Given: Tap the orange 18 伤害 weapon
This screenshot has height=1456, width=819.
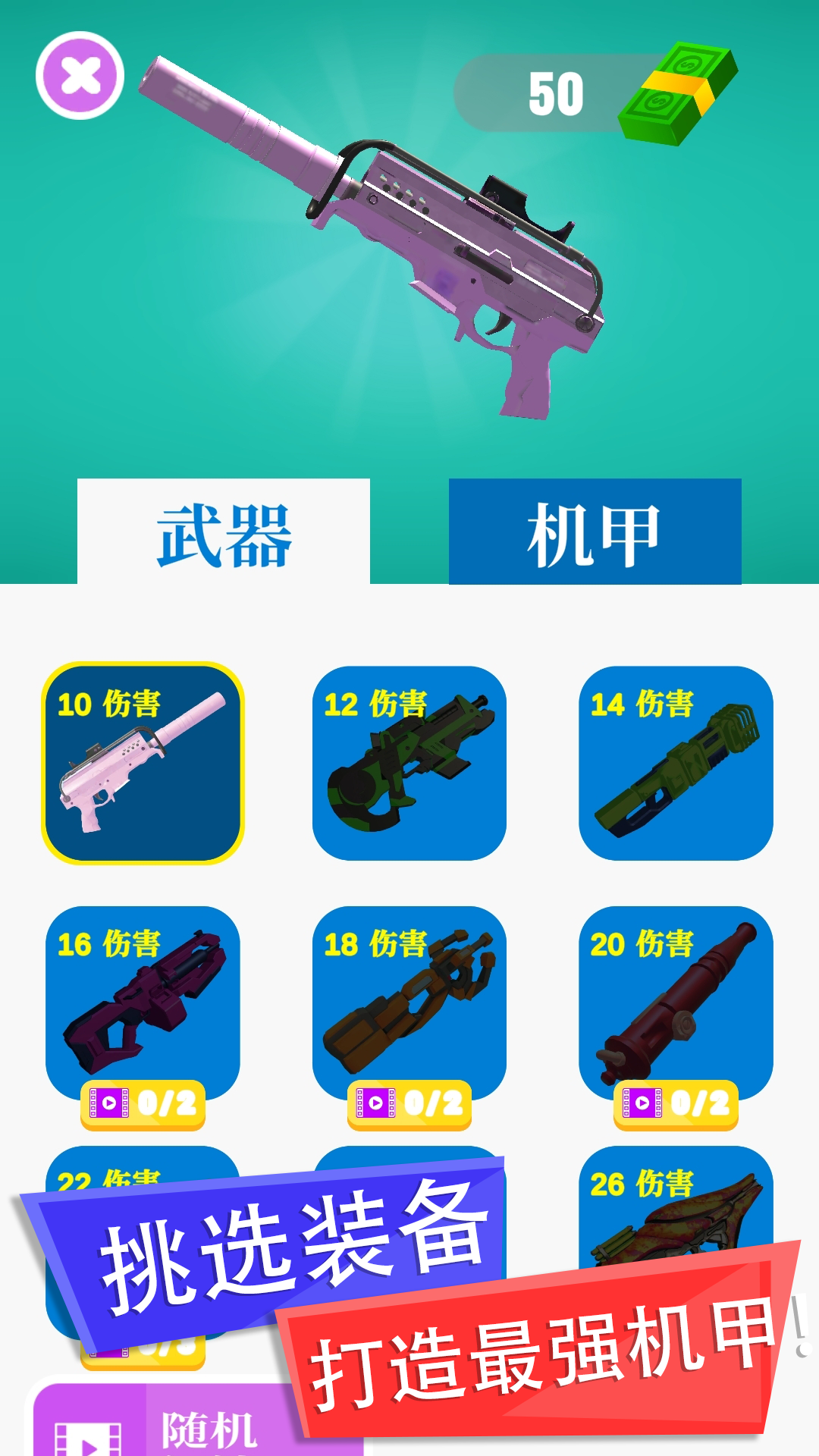Looking at the screenshot, I should (x=409, y=1003).
